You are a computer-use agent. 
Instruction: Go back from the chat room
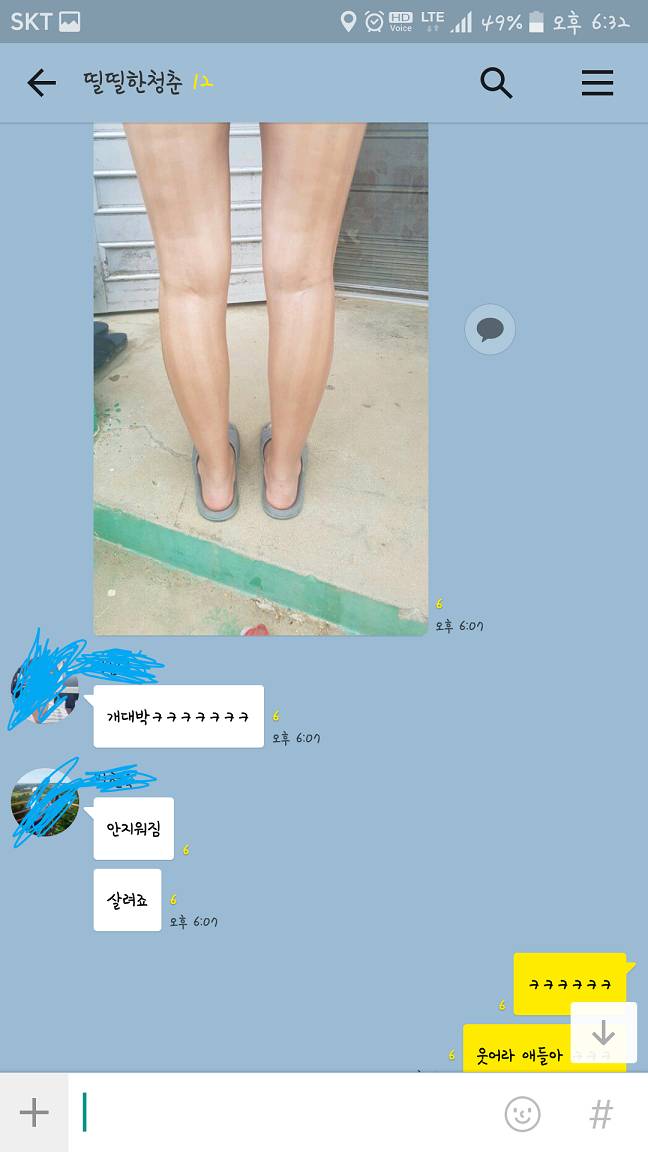tap(41, 83)
